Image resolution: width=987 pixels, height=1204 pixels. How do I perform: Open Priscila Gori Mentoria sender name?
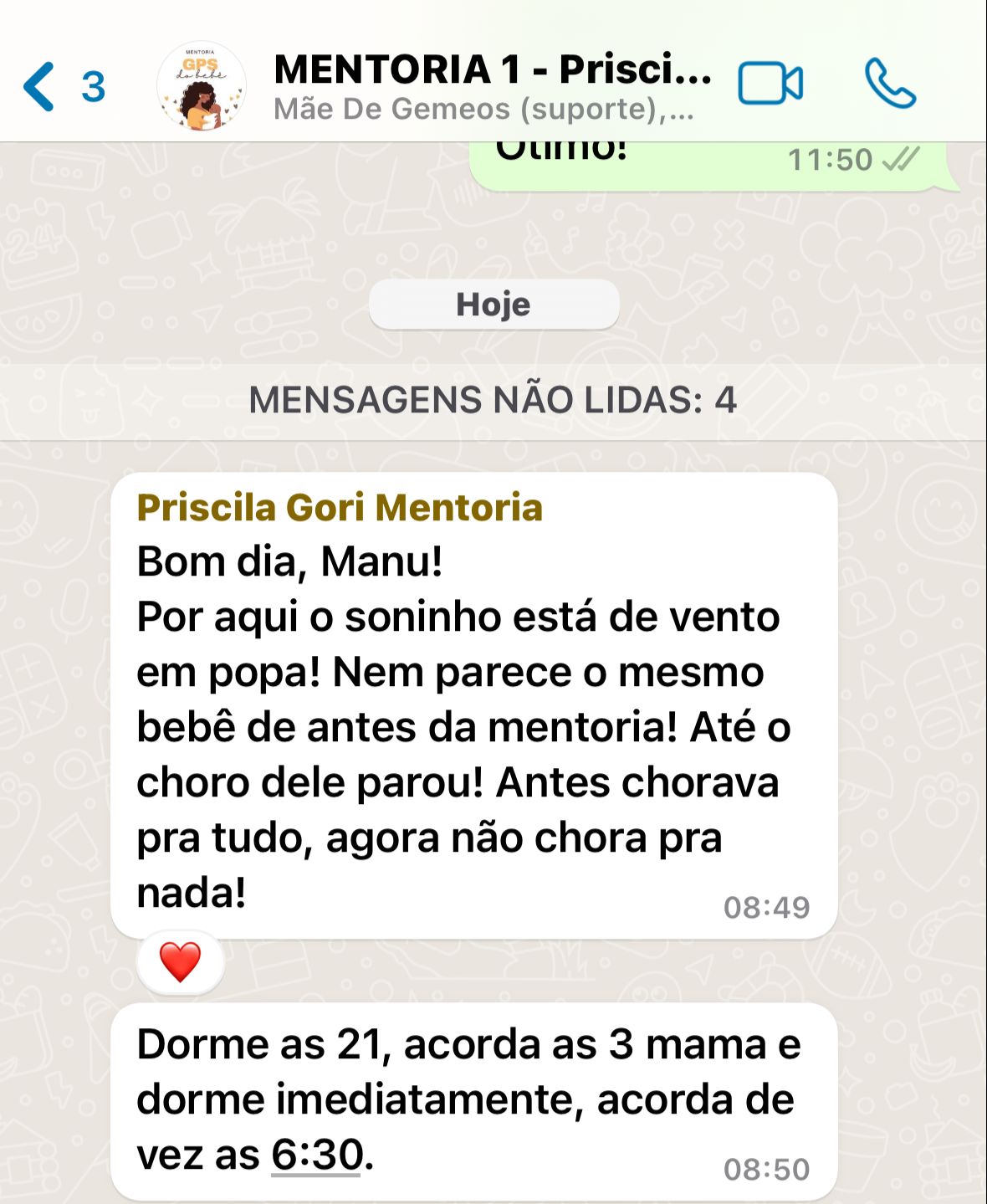tap(340, 507)
